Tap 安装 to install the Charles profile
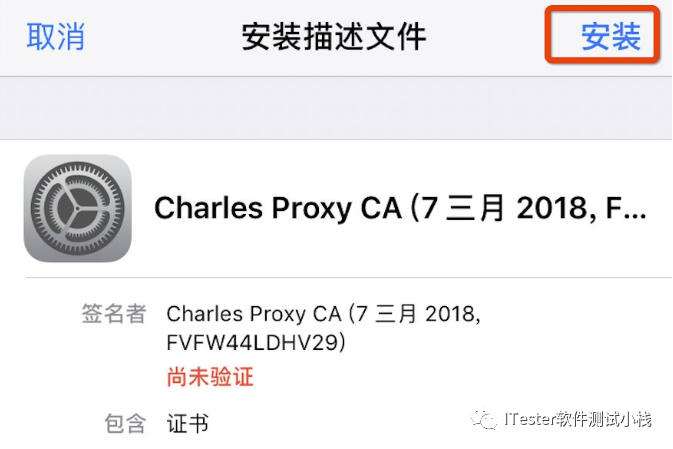 [x=610, y=37]
